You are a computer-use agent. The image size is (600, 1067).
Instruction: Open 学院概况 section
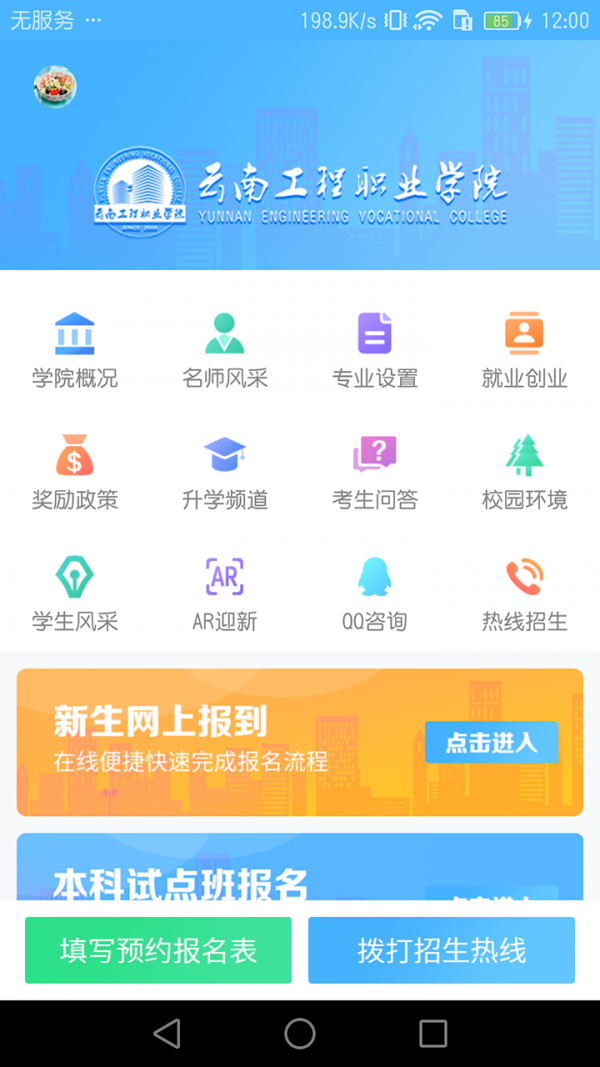click(75, 350)
